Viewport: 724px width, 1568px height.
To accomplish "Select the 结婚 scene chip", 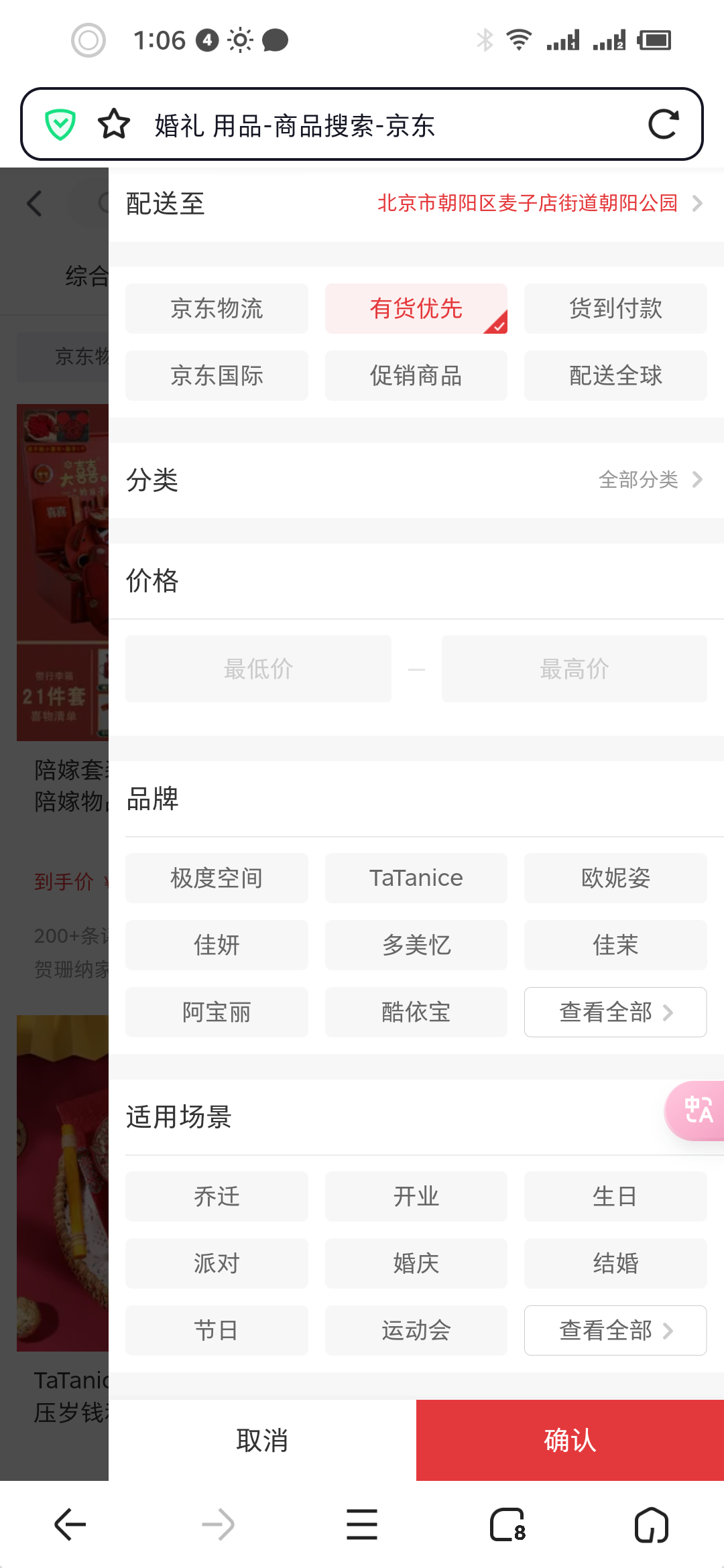I will pyautogui.click(x=615, y=1263).
